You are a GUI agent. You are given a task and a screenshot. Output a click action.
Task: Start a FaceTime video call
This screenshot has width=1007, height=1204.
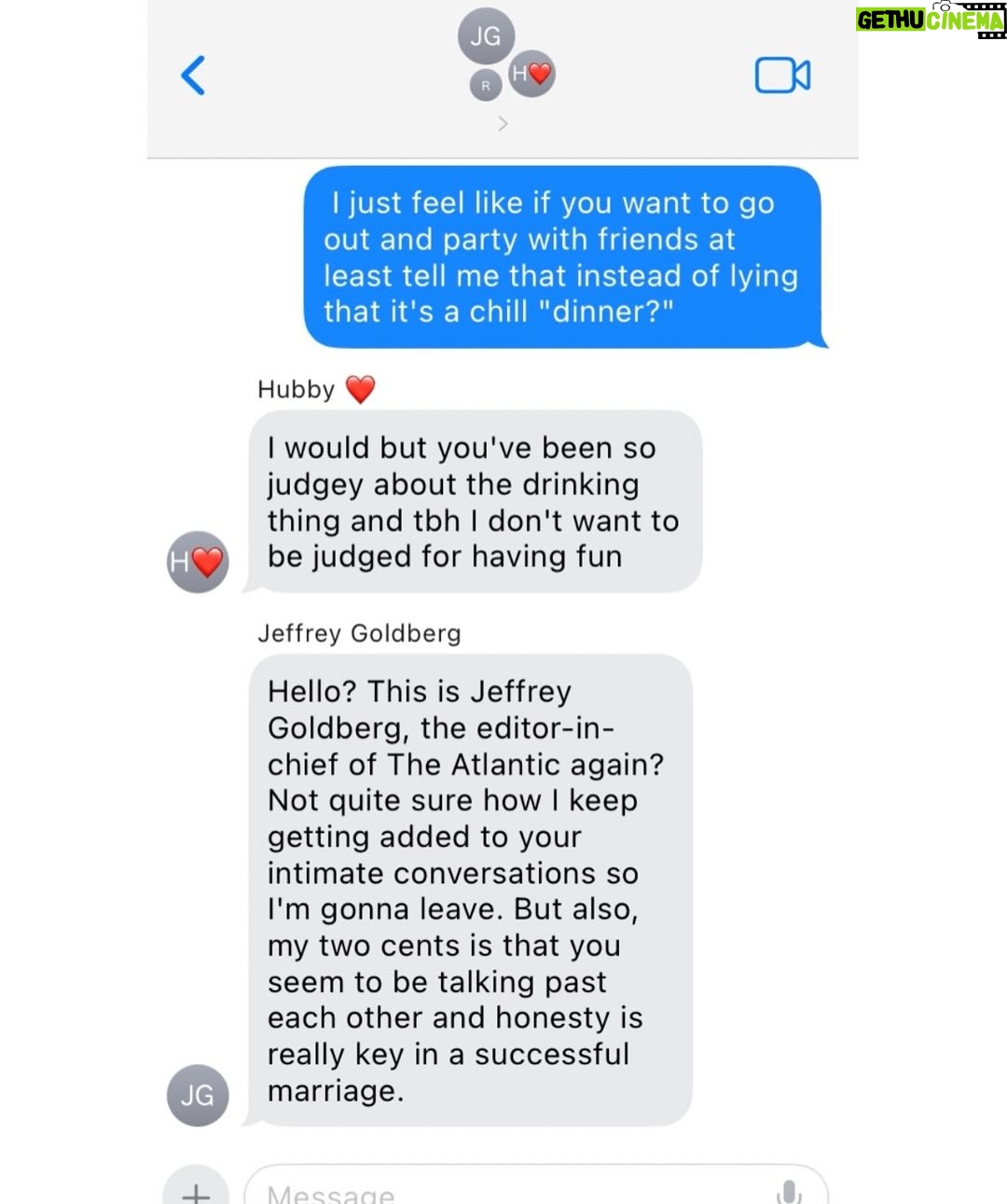click(x=782, y=76)
